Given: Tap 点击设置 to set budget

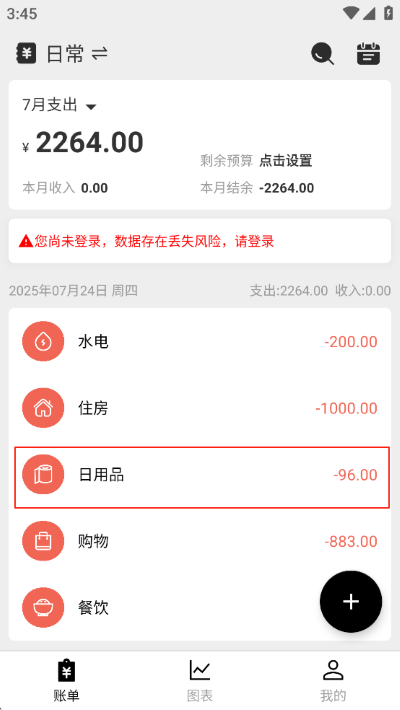Looking at the screenshot, I should pyautogui.click(x=285, y=160).
